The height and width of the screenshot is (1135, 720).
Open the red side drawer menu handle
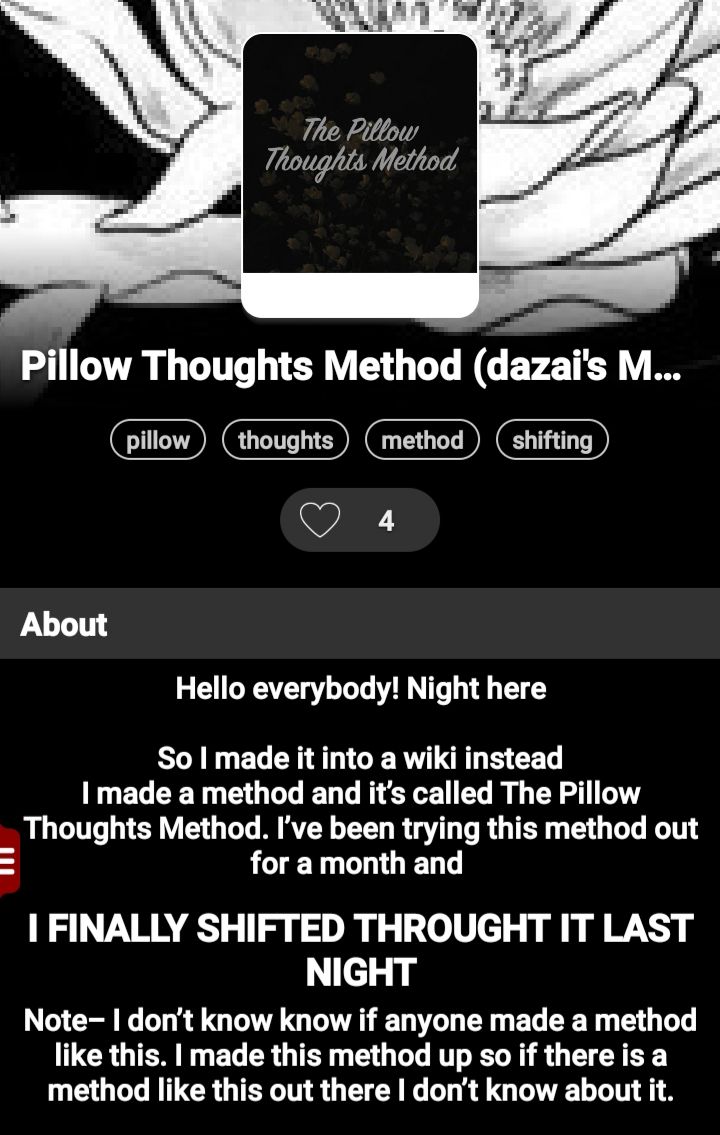pyautogui.click(x=9, y=860)
